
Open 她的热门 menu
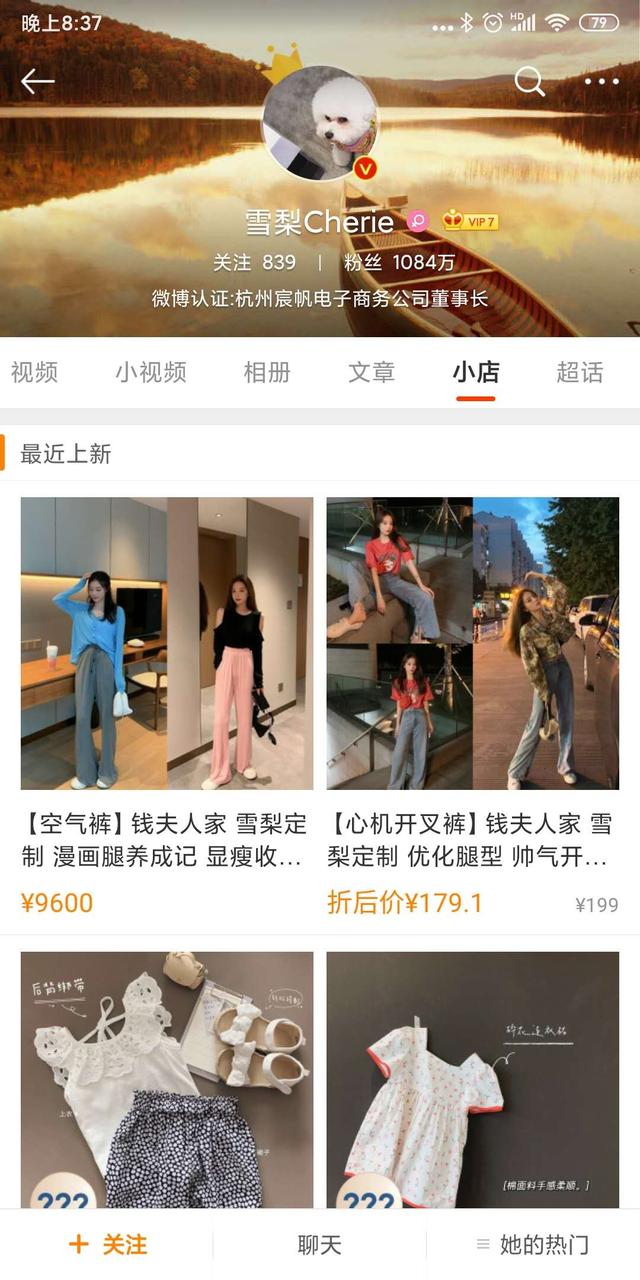tap(533, 1244)
